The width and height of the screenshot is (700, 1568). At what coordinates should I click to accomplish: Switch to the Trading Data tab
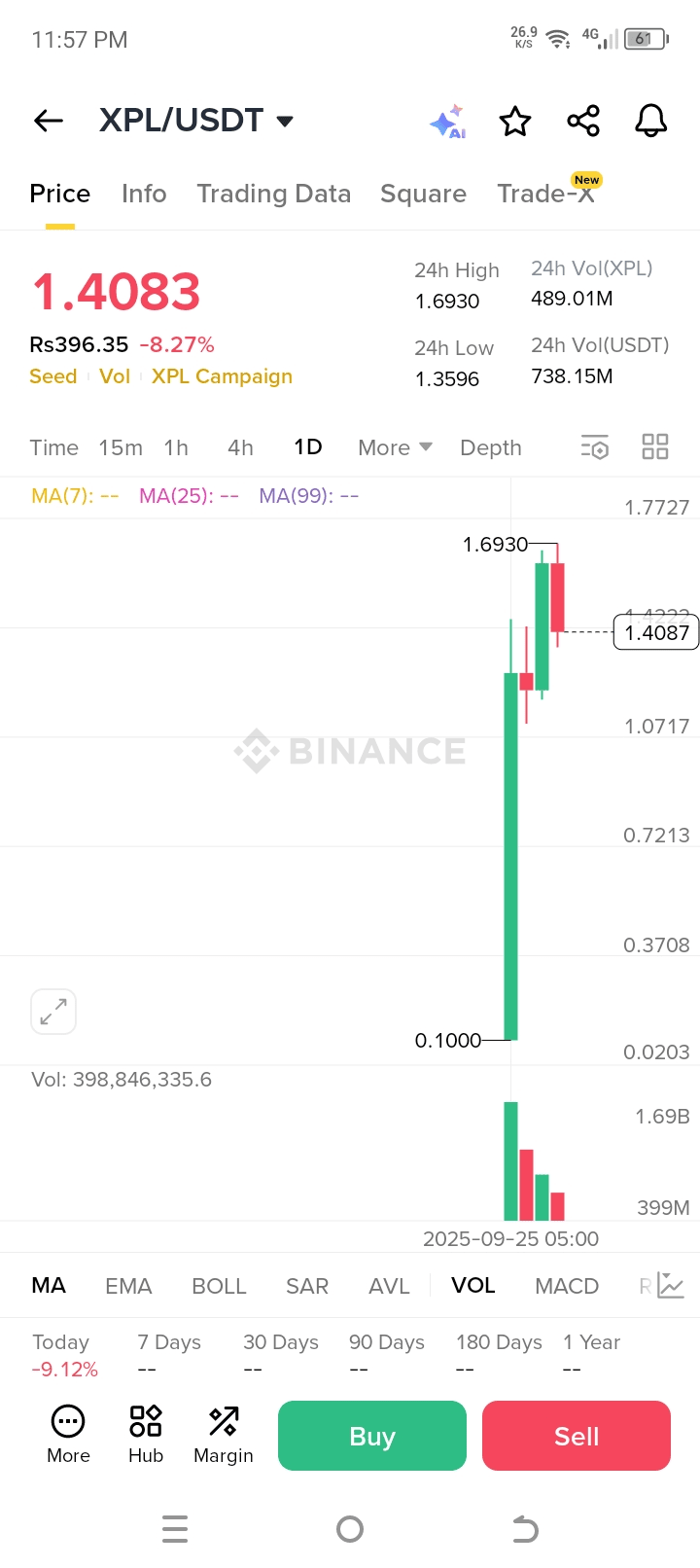(273, 194)
